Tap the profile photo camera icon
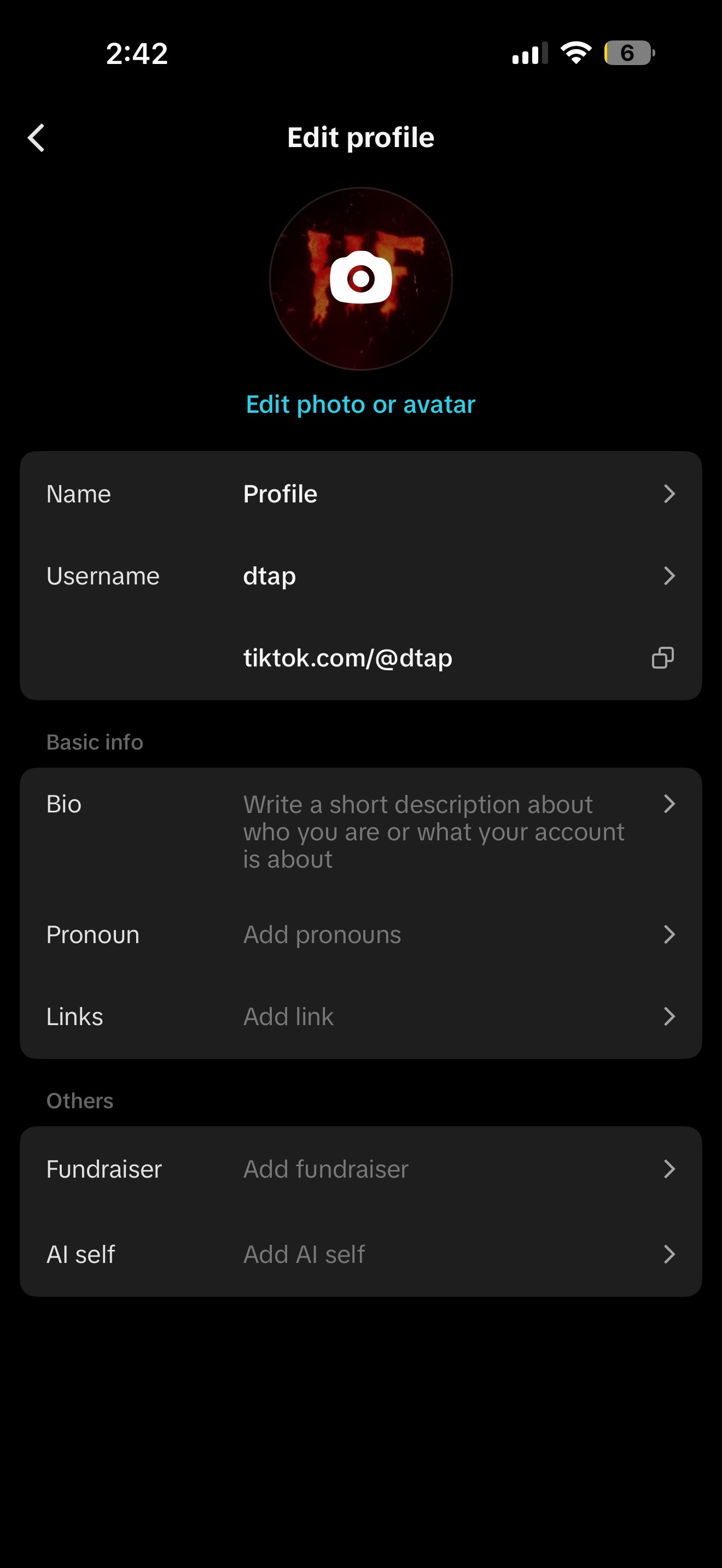Image resolution: width=722 pixels, height=1568 pixels. click(360, 278)
